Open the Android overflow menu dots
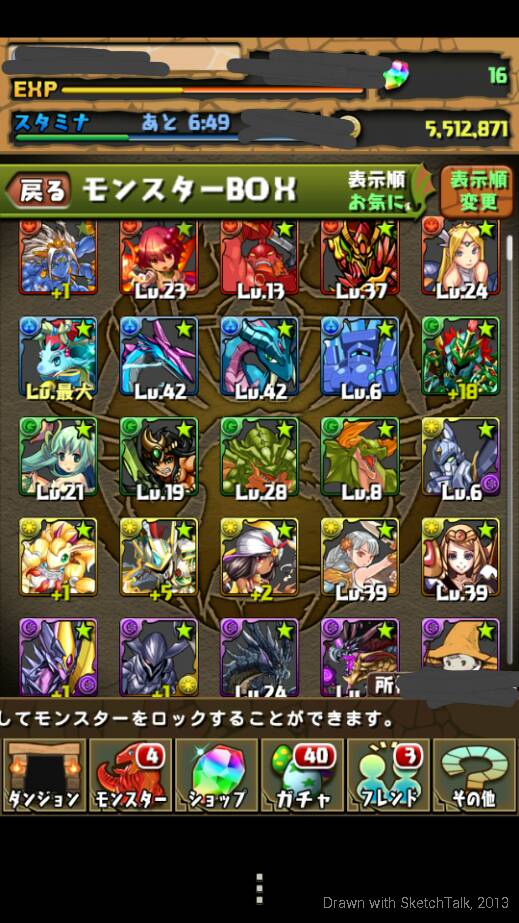Image resolution: width=519 pixels, height=923 pixels. click(x=260, y=889)
